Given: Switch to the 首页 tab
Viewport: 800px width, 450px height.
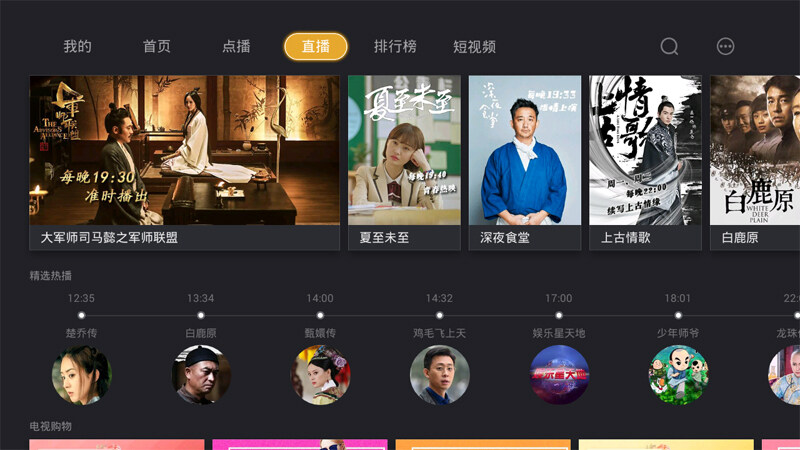Looking at the screenshot, I should (x=157, y=47).
